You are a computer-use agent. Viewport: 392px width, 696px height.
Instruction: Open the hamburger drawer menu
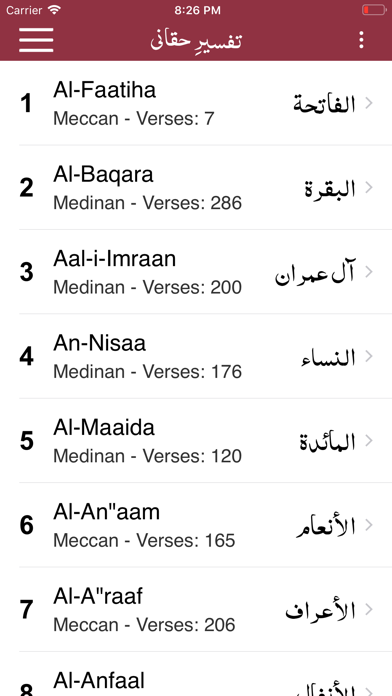tap(36, 40)
